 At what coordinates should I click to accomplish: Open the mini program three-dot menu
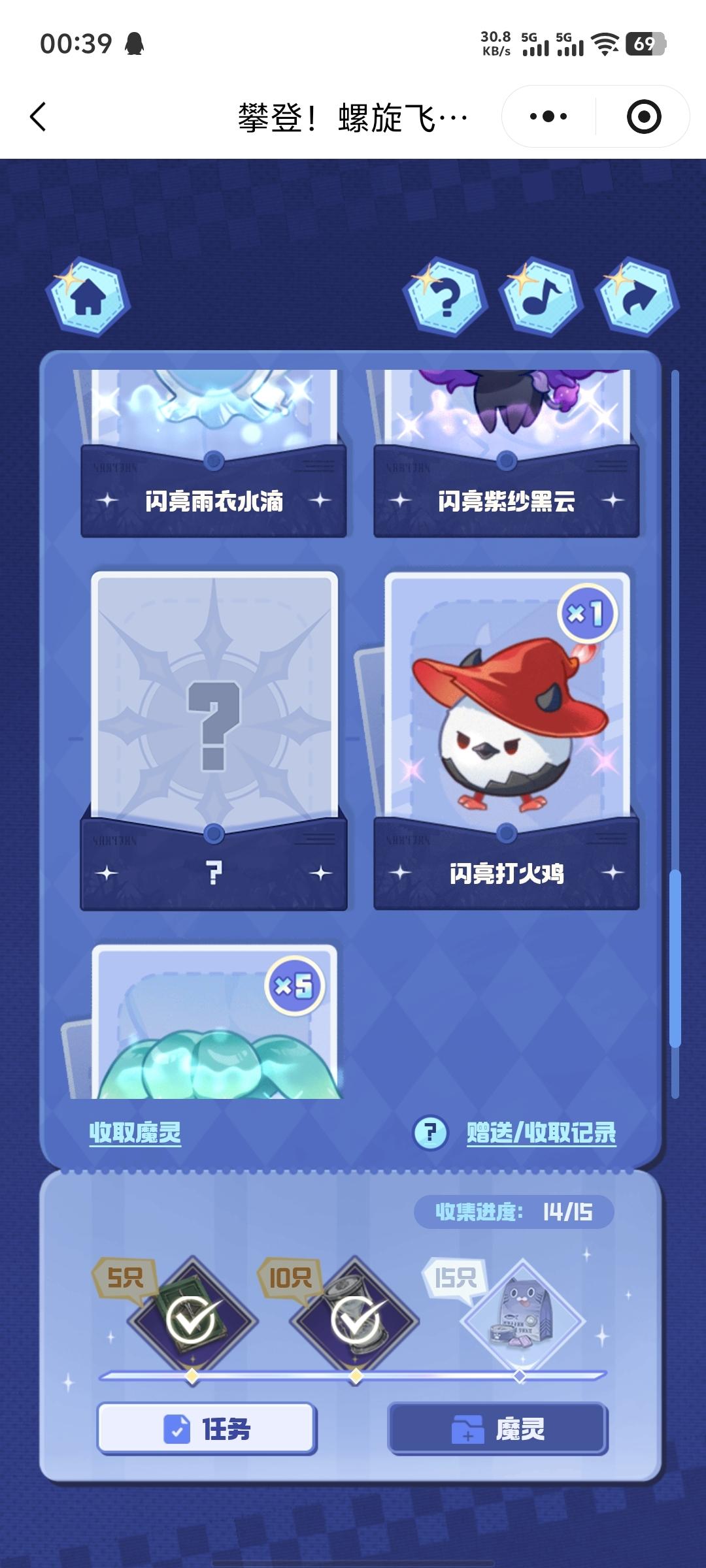point(548,117)
